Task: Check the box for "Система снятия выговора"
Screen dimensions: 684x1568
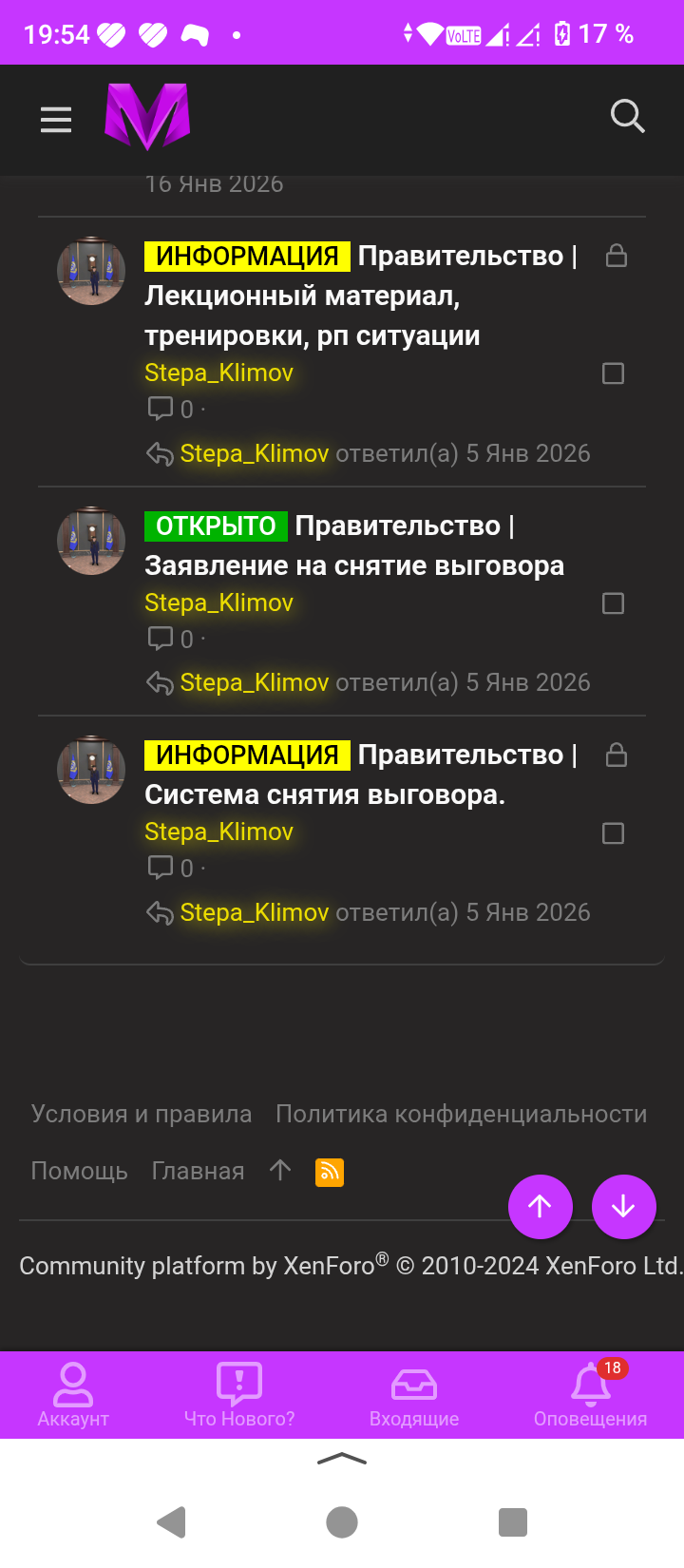Action: click(x=614, y=833)
